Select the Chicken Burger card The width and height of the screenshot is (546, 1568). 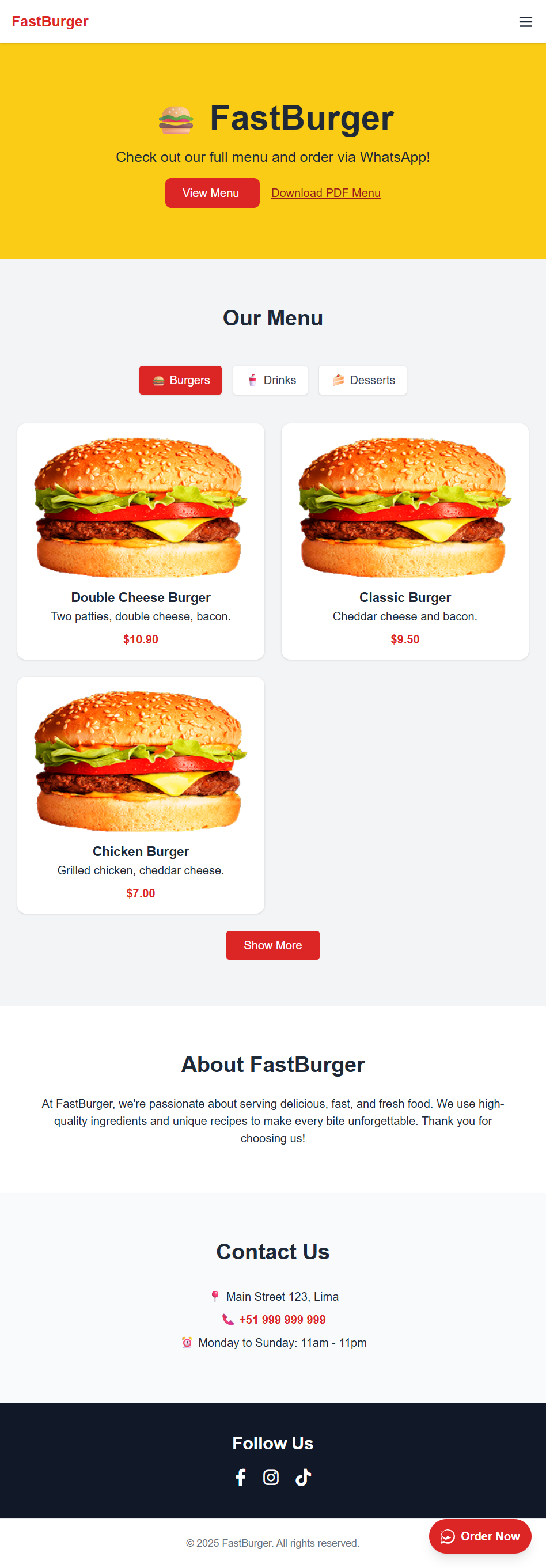click(x=141, y=794)
